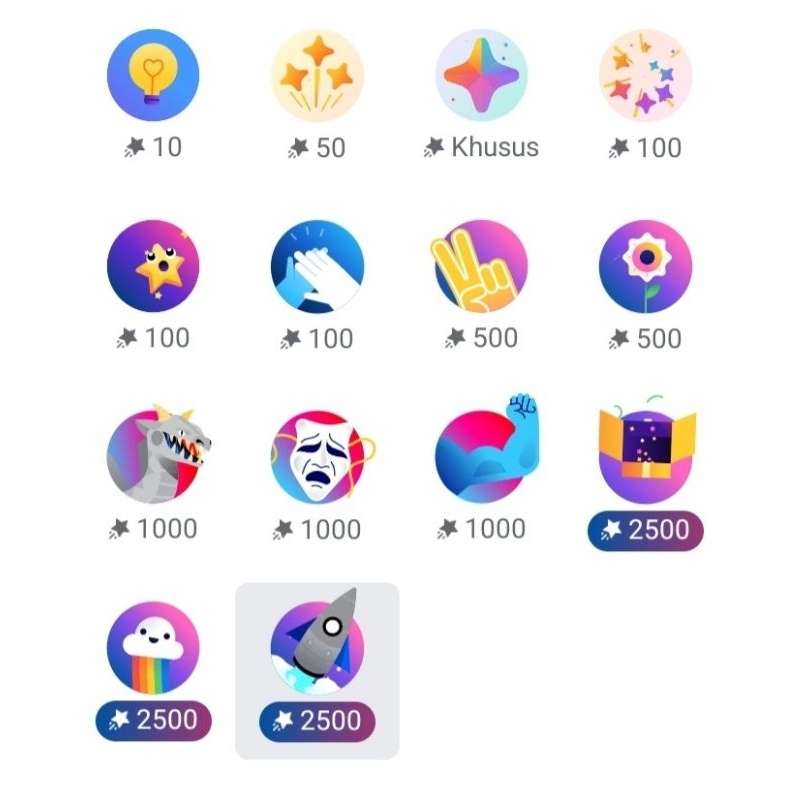Select the colorful confetti stars gift for 100
The image size is (800, 800).
click(645, 76)
